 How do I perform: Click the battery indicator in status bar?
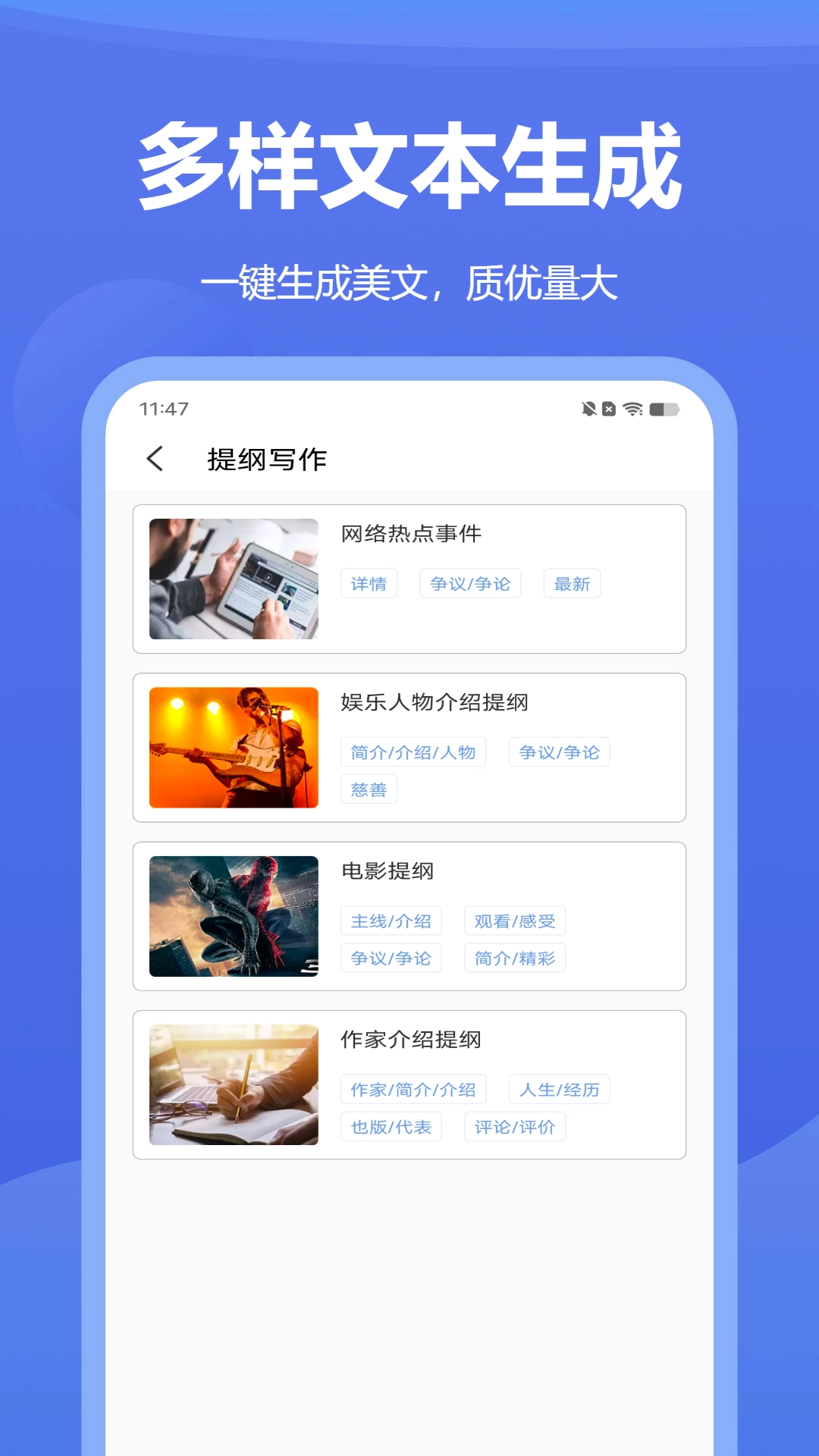pos(664,409)
